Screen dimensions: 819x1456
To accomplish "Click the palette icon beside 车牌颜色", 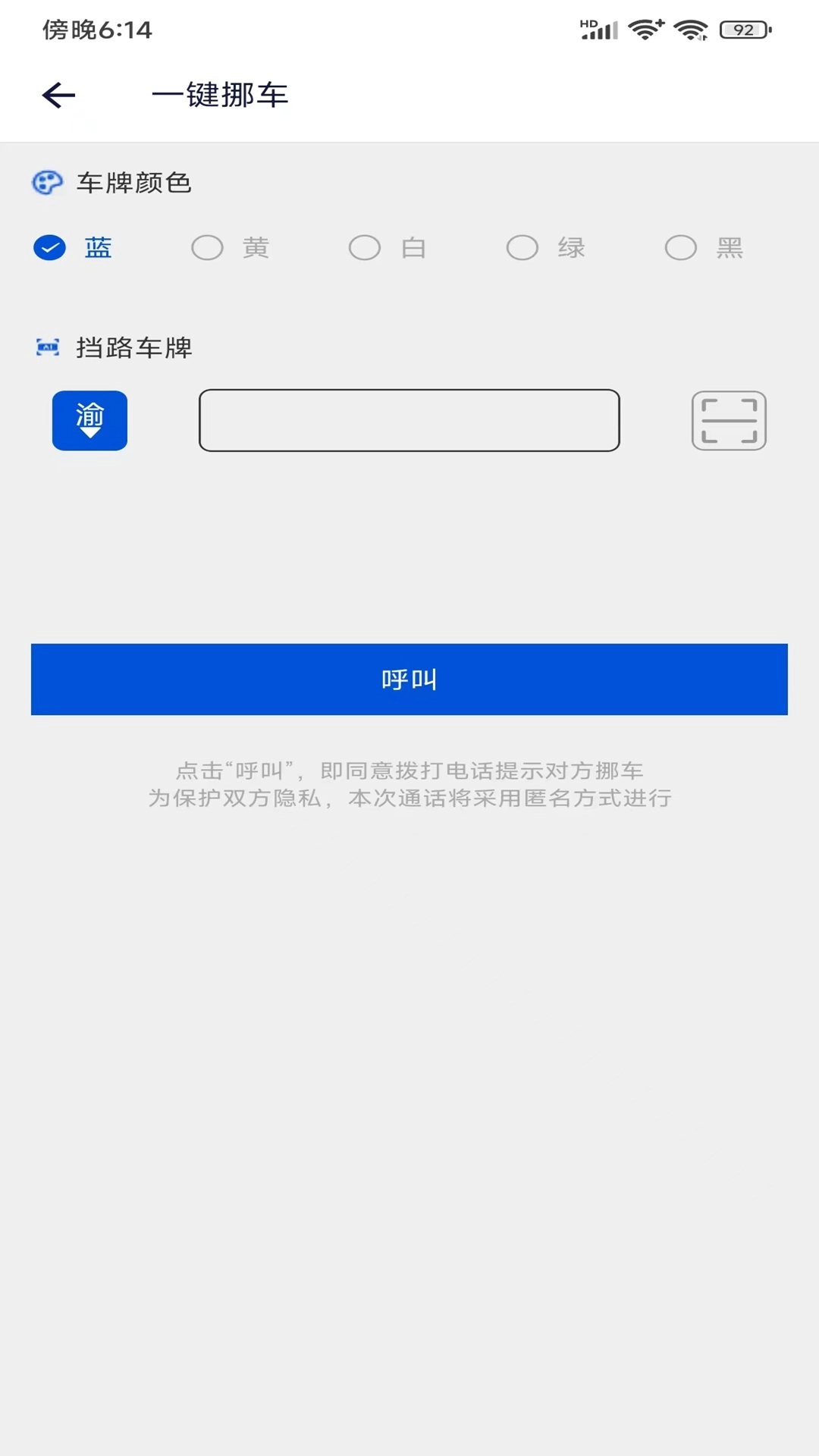I will [47, 183].
